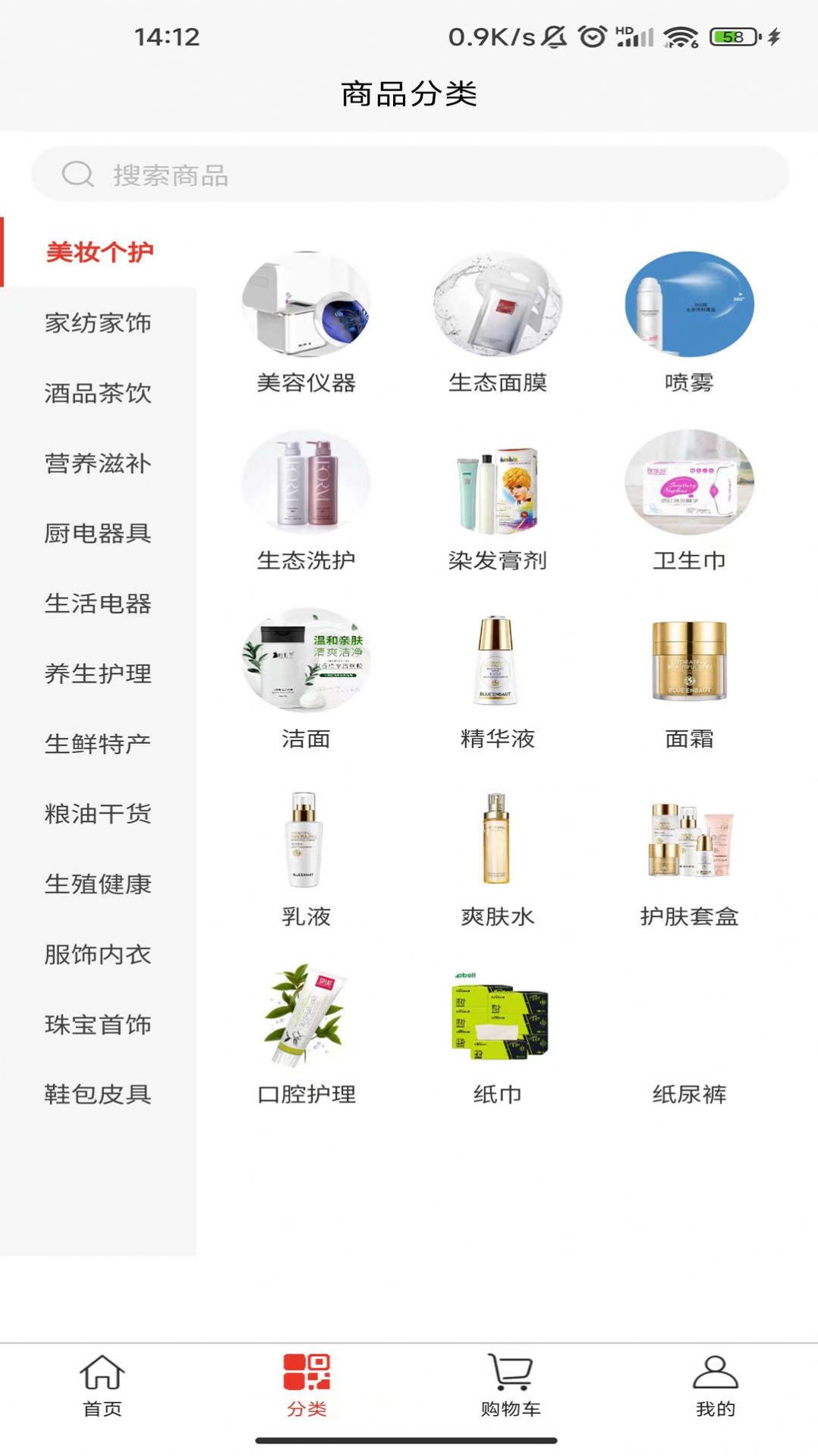The image size is (818, 1456).
Task: Open the 染发膏剂 subcategory
Action: click(497, 501)
